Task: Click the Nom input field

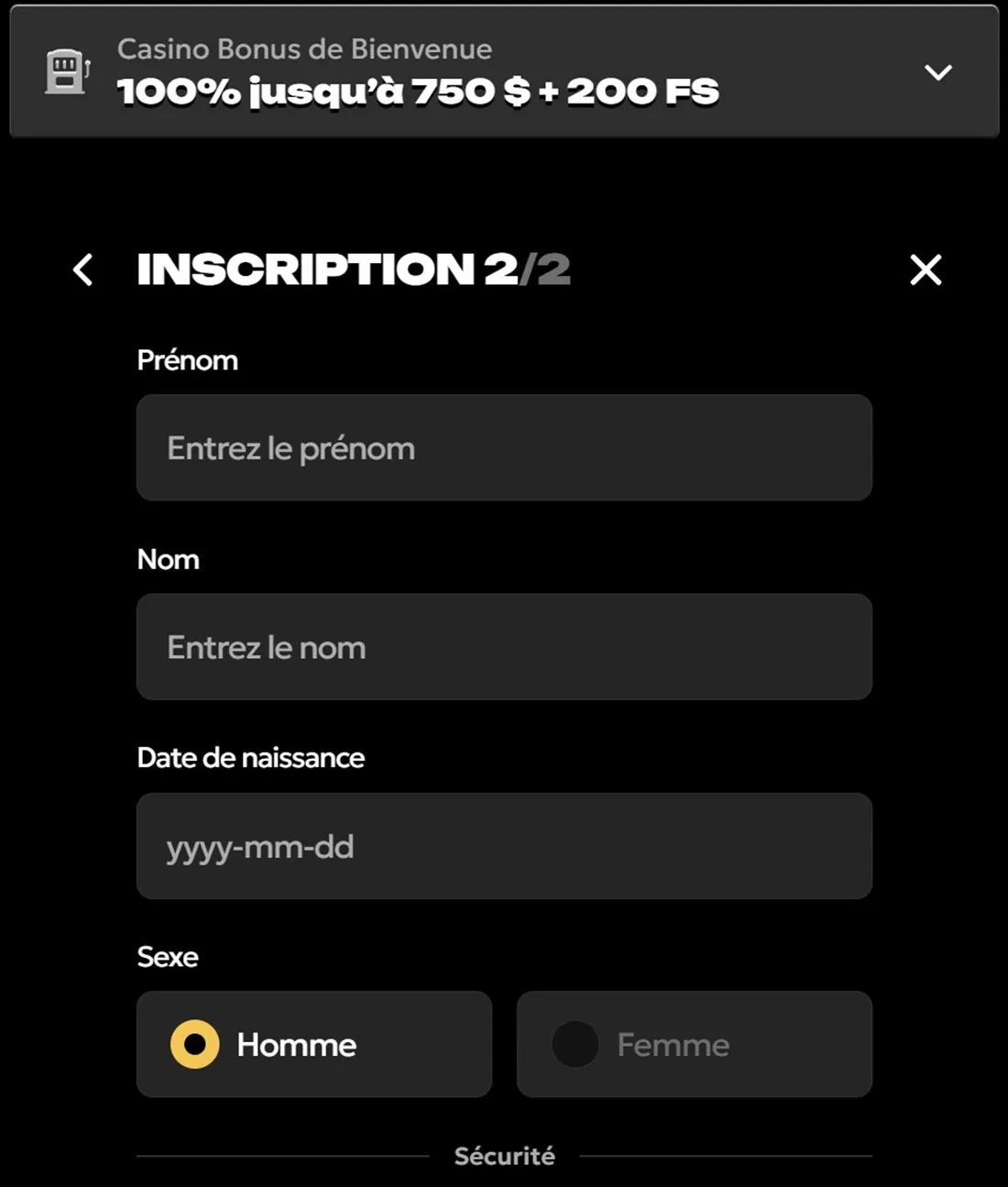Action: tap(504, 647)
